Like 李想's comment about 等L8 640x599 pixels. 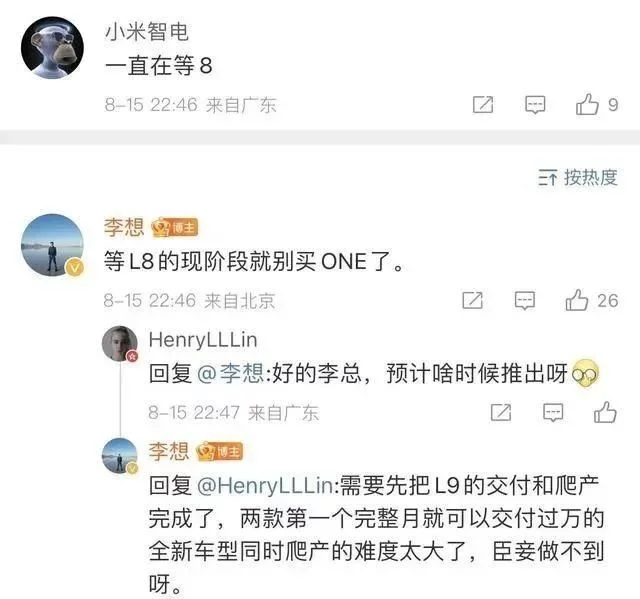[x=577, y=300]
